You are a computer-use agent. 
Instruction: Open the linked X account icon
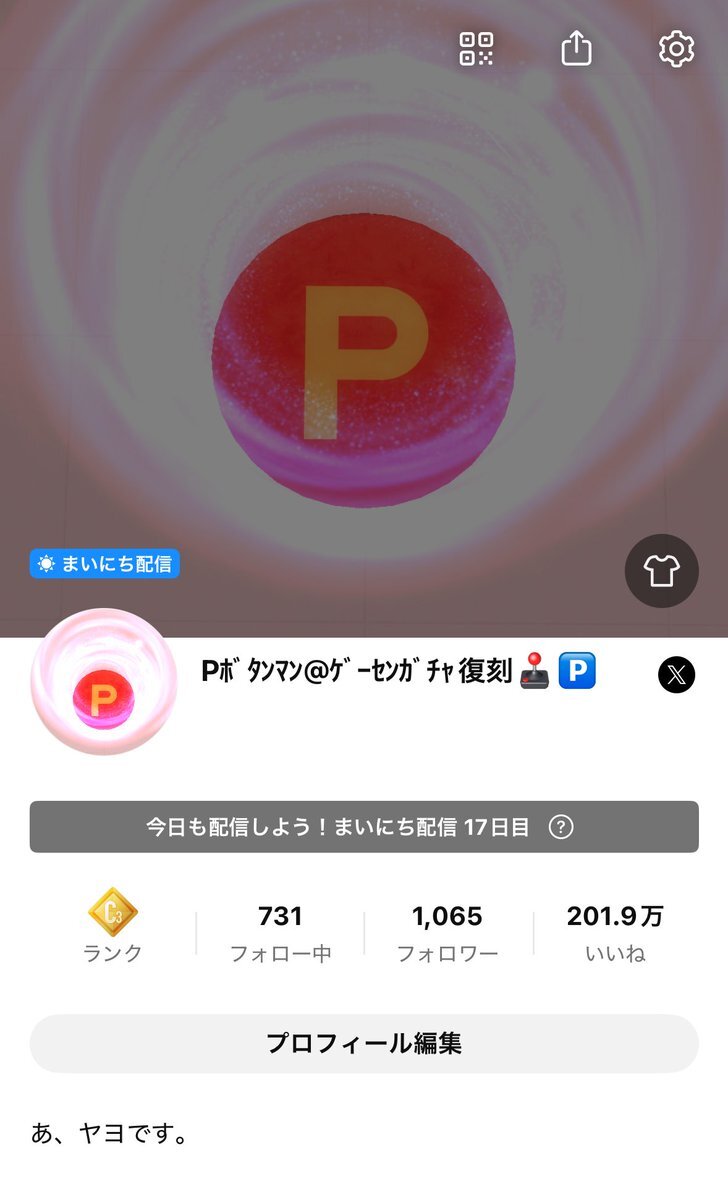[676, 676]
